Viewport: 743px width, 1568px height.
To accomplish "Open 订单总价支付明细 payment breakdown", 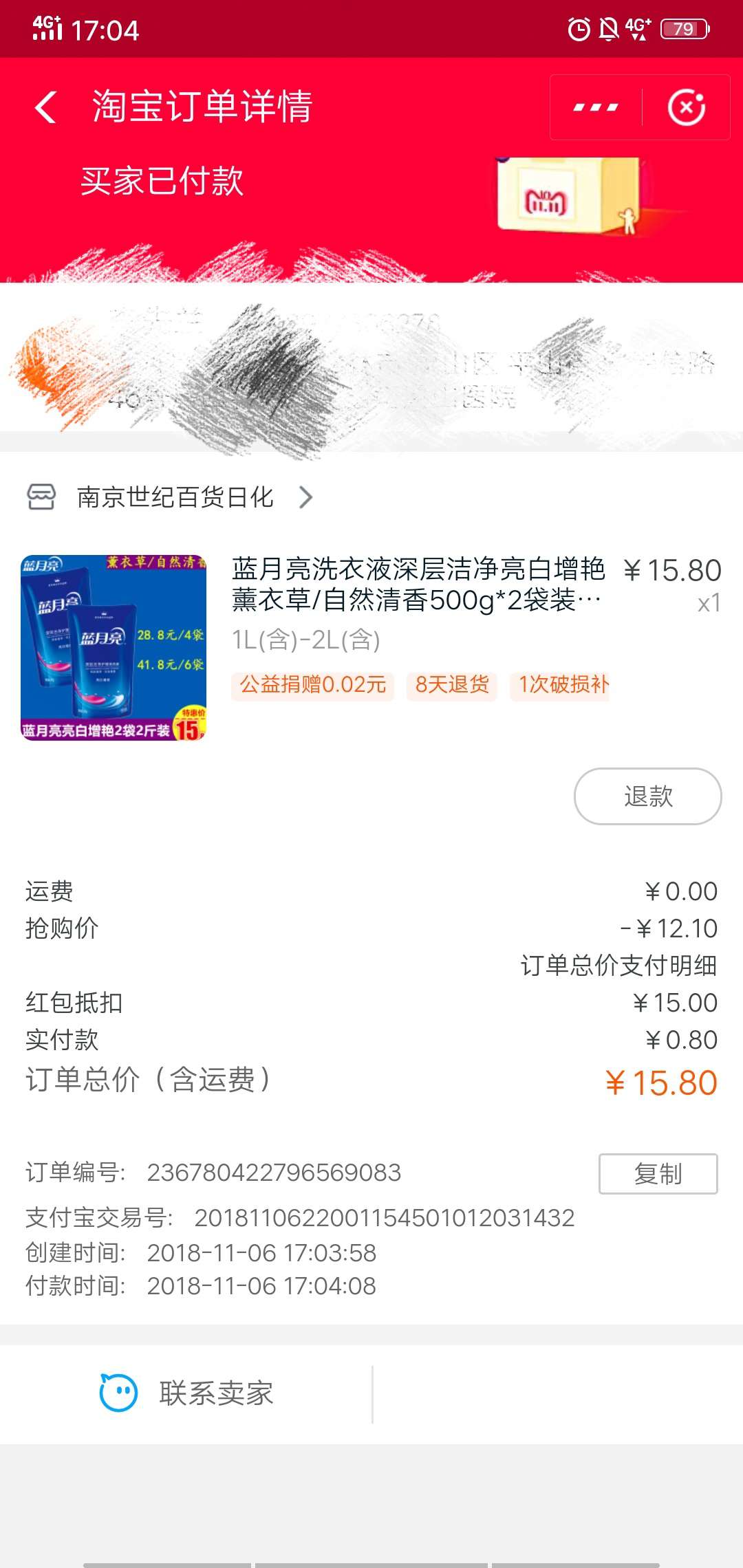I will (x=619, y=965).
